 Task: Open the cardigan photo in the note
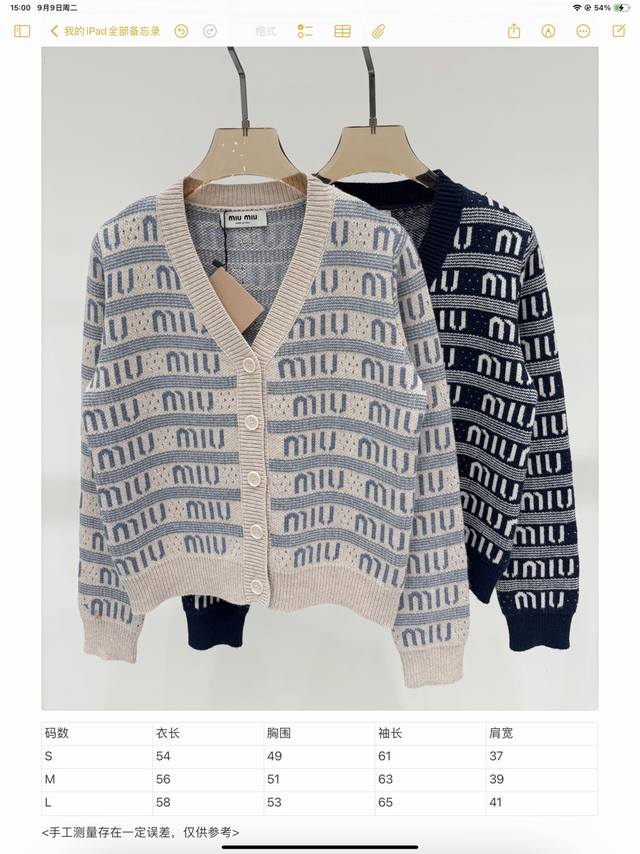pos(320,378)
